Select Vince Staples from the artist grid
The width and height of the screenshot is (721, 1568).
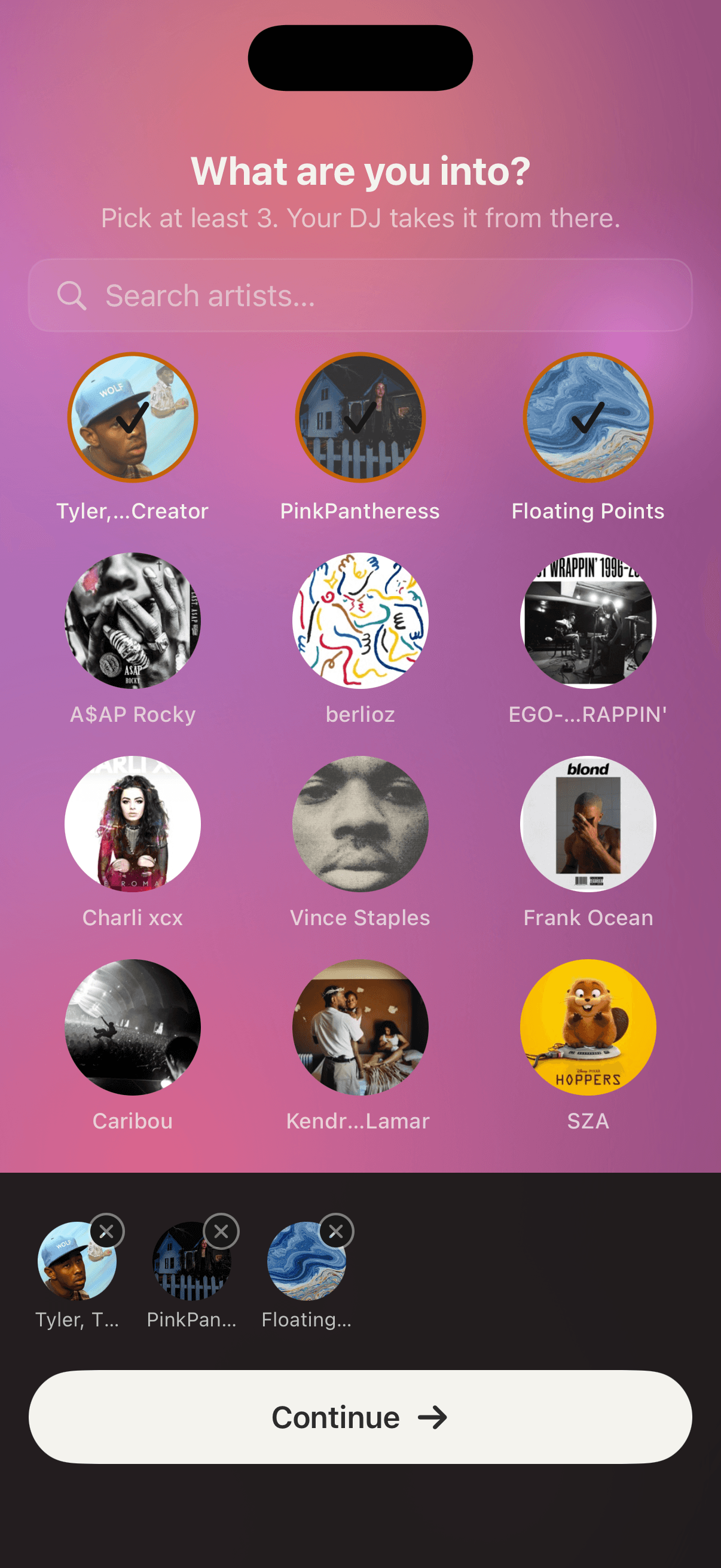(x=360, y=823)
